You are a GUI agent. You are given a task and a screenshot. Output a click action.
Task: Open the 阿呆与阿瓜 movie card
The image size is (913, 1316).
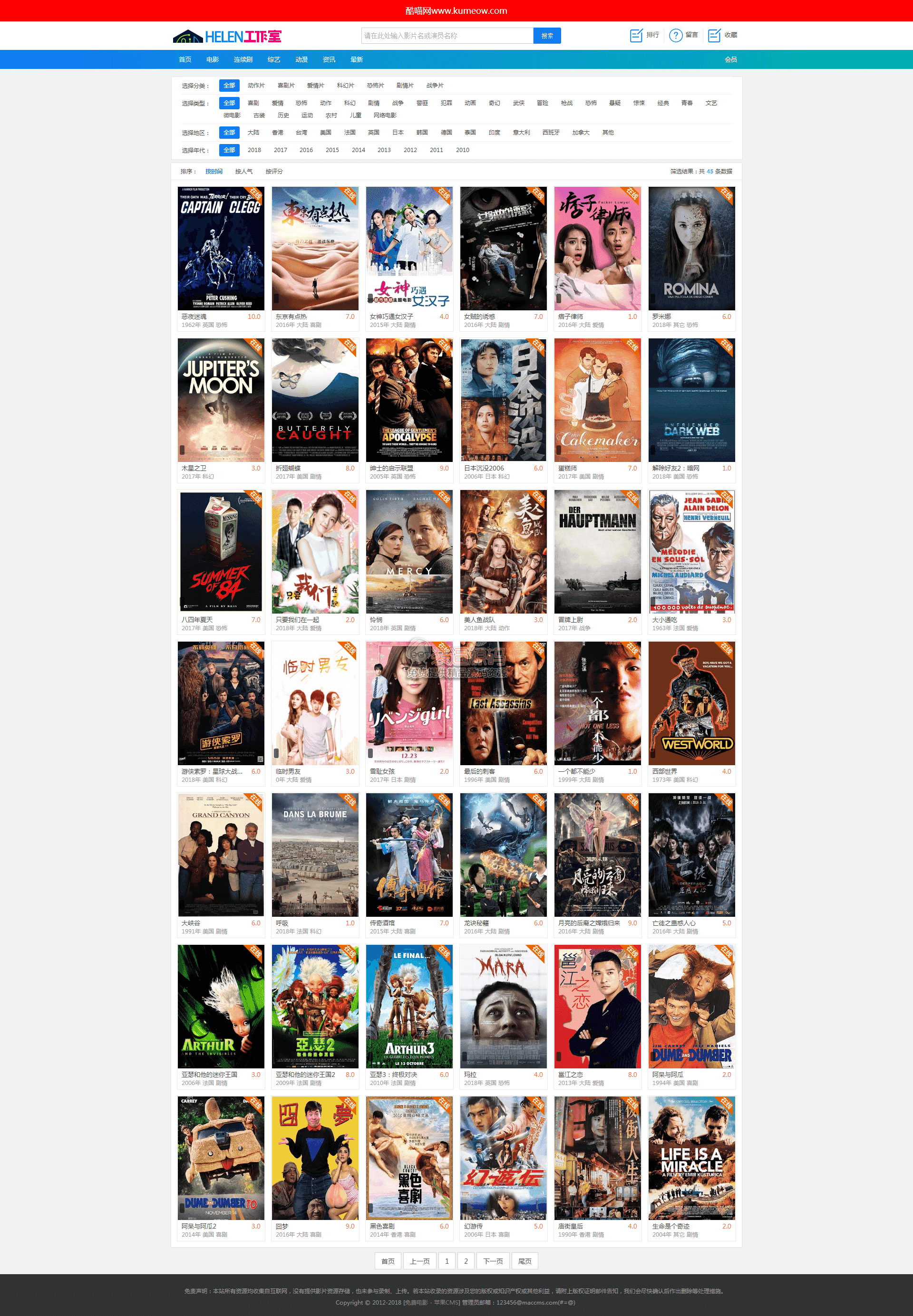(x=691, y=1006)
